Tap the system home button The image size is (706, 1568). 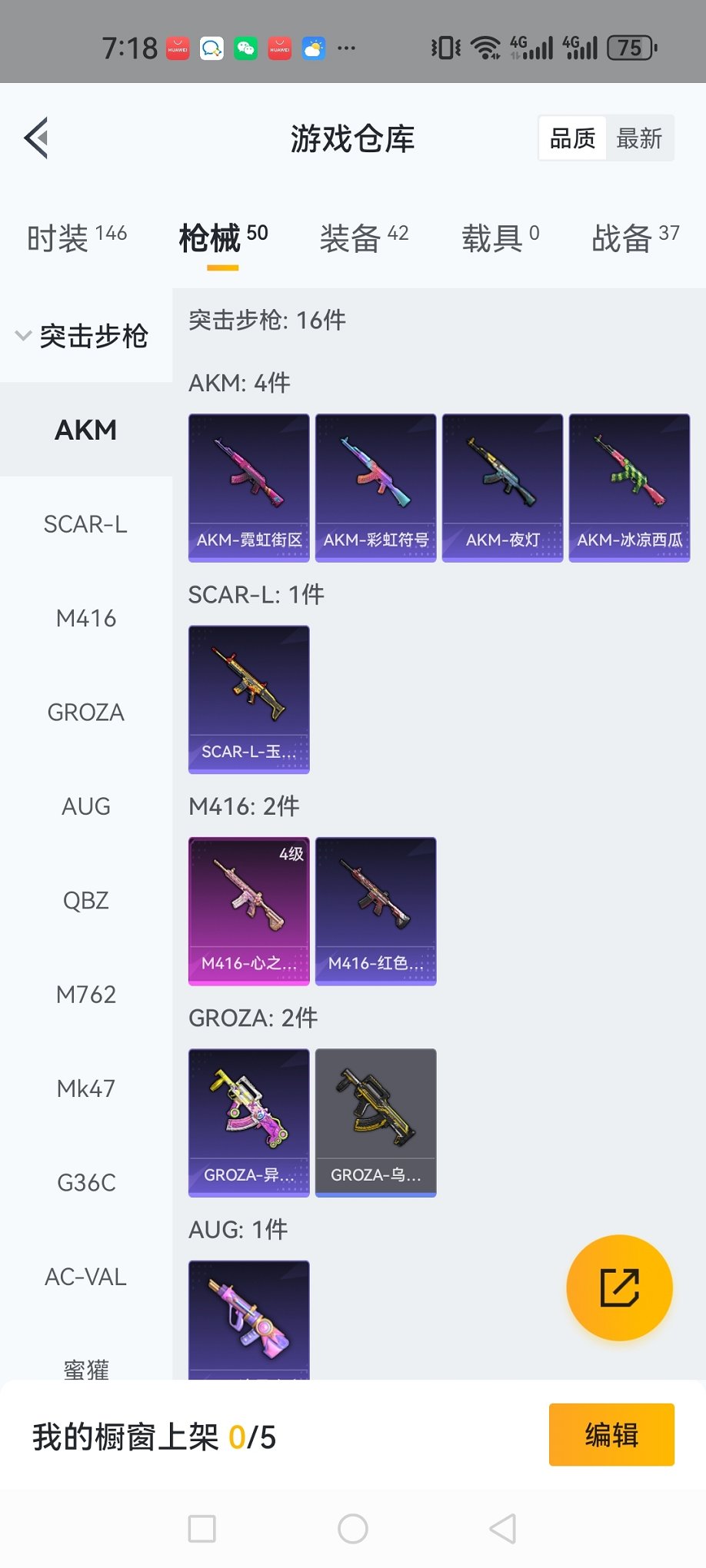tap(353, 1529)
